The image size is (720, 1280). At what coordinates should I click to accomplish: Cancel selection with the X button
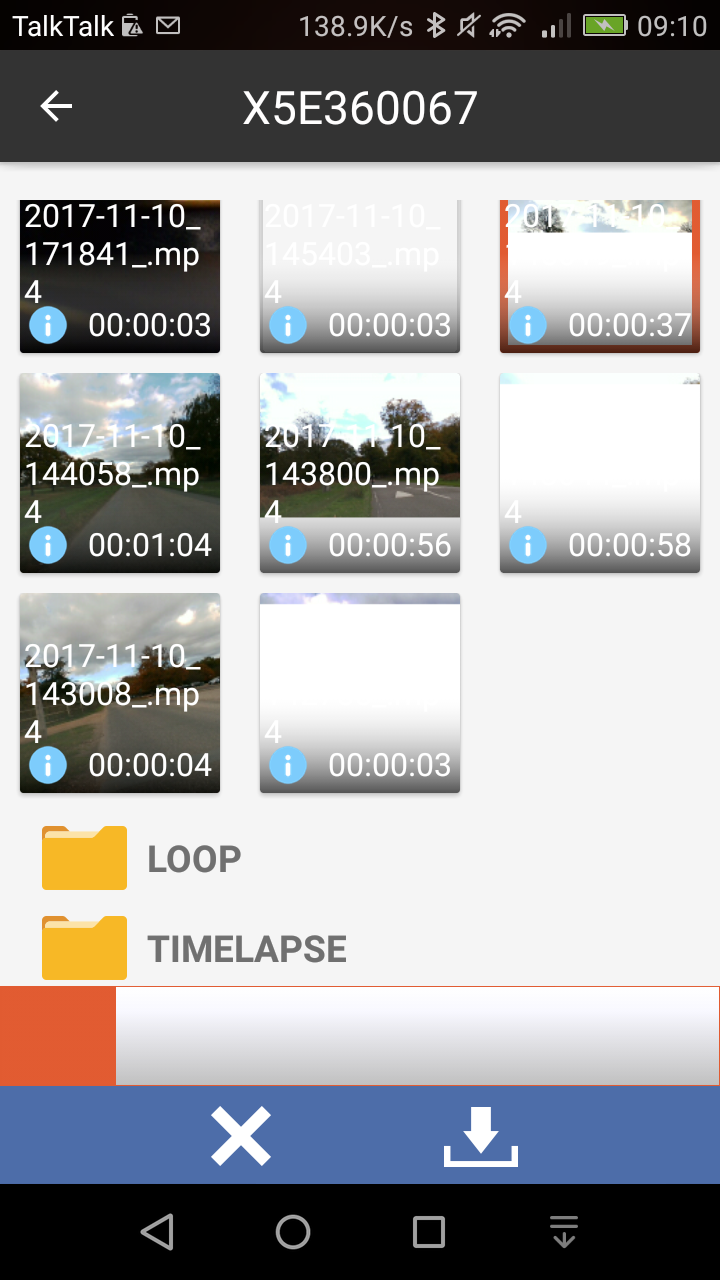240,1136
